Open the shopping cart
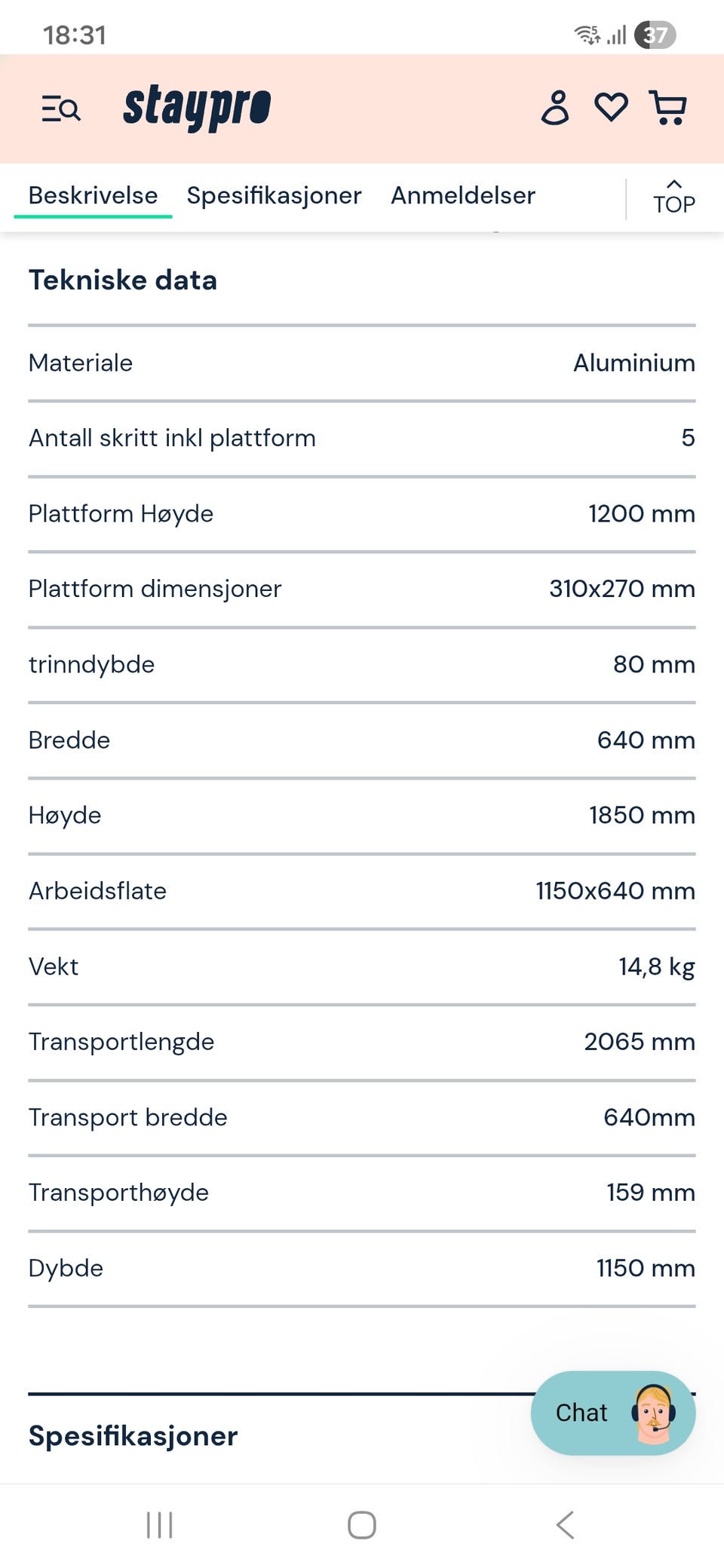724x1568 pixels. [x=668, y=107]
